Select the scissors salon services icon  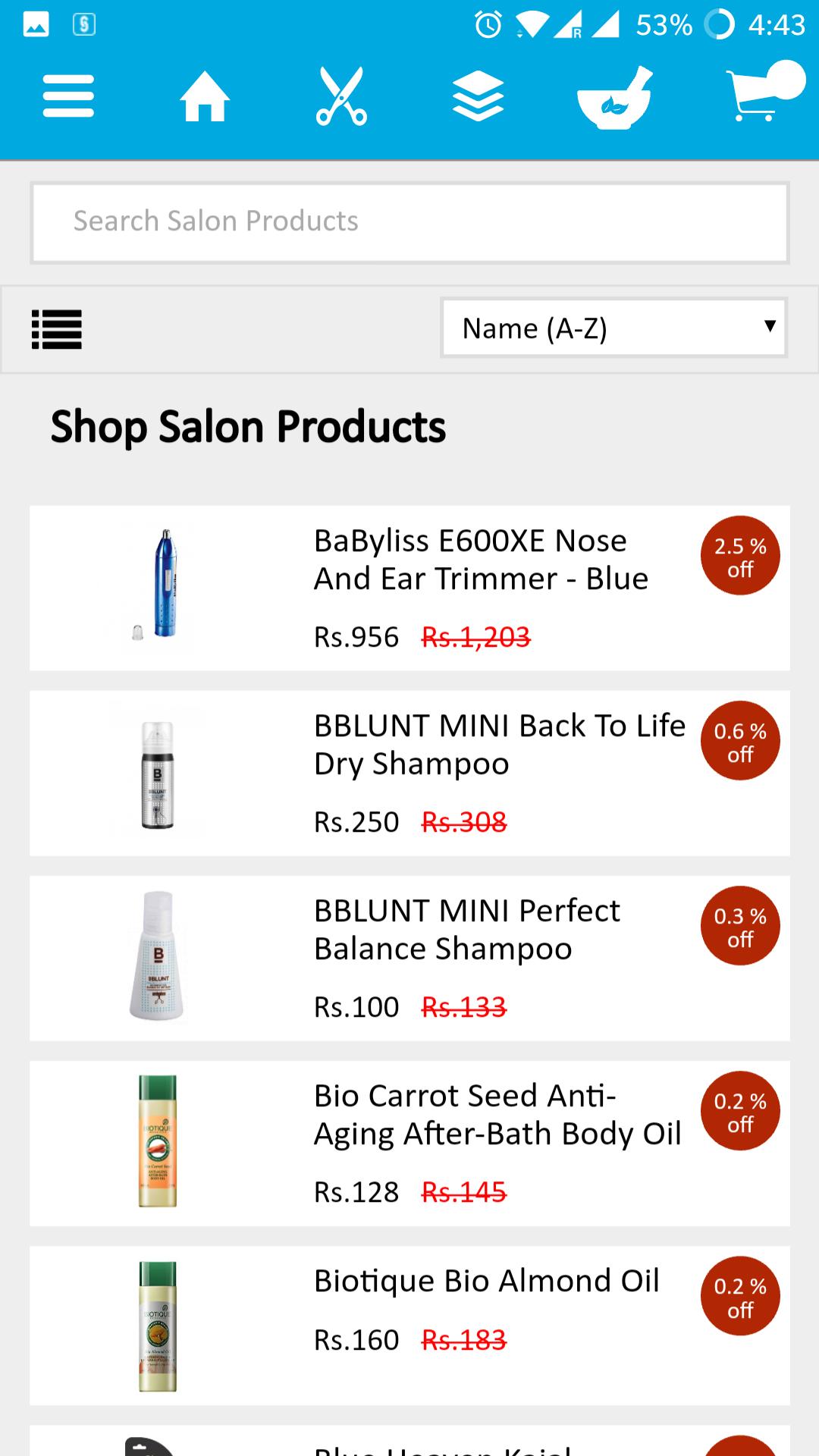click(x=342, y=96)
